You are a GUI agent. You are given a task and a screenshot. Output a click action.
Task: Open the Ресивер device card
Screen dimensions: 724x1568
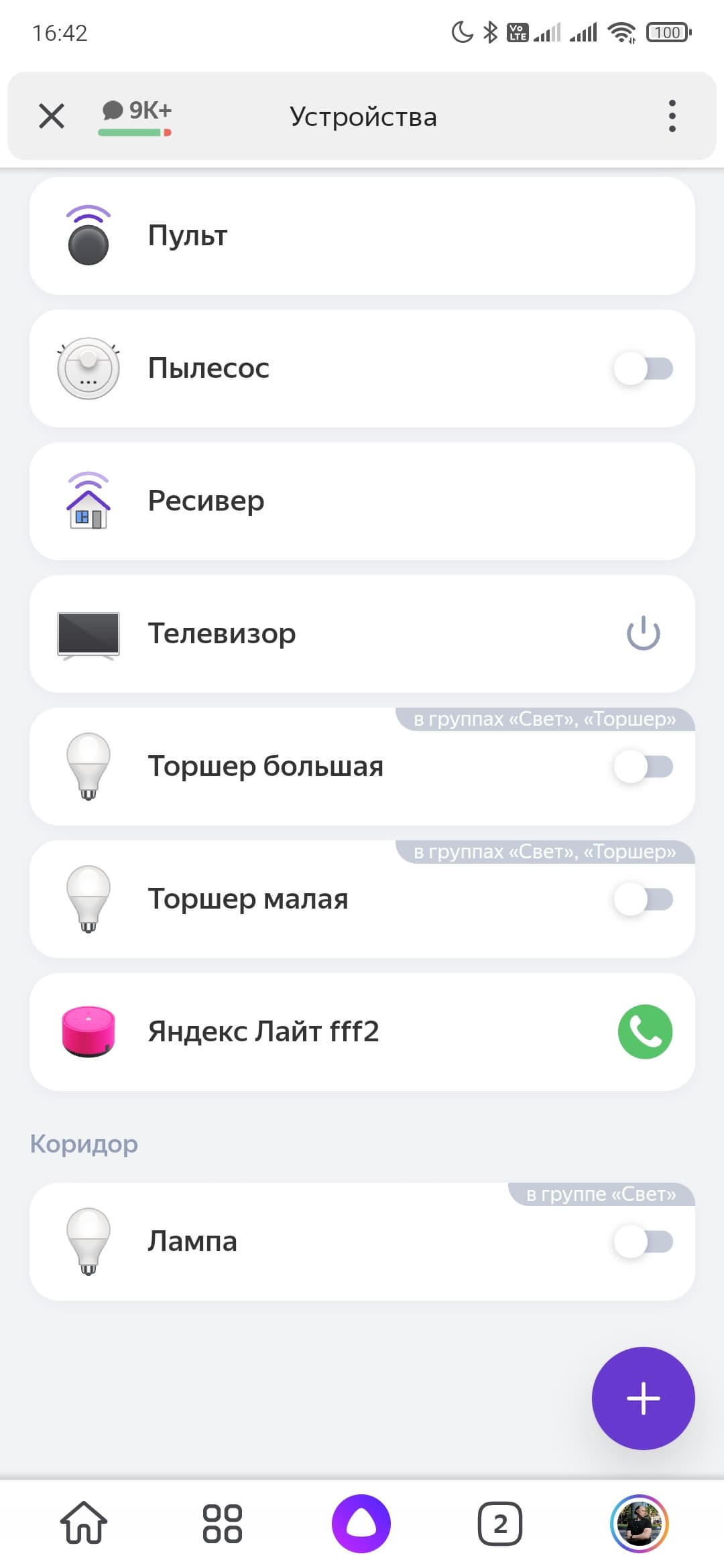pos(362,501)
